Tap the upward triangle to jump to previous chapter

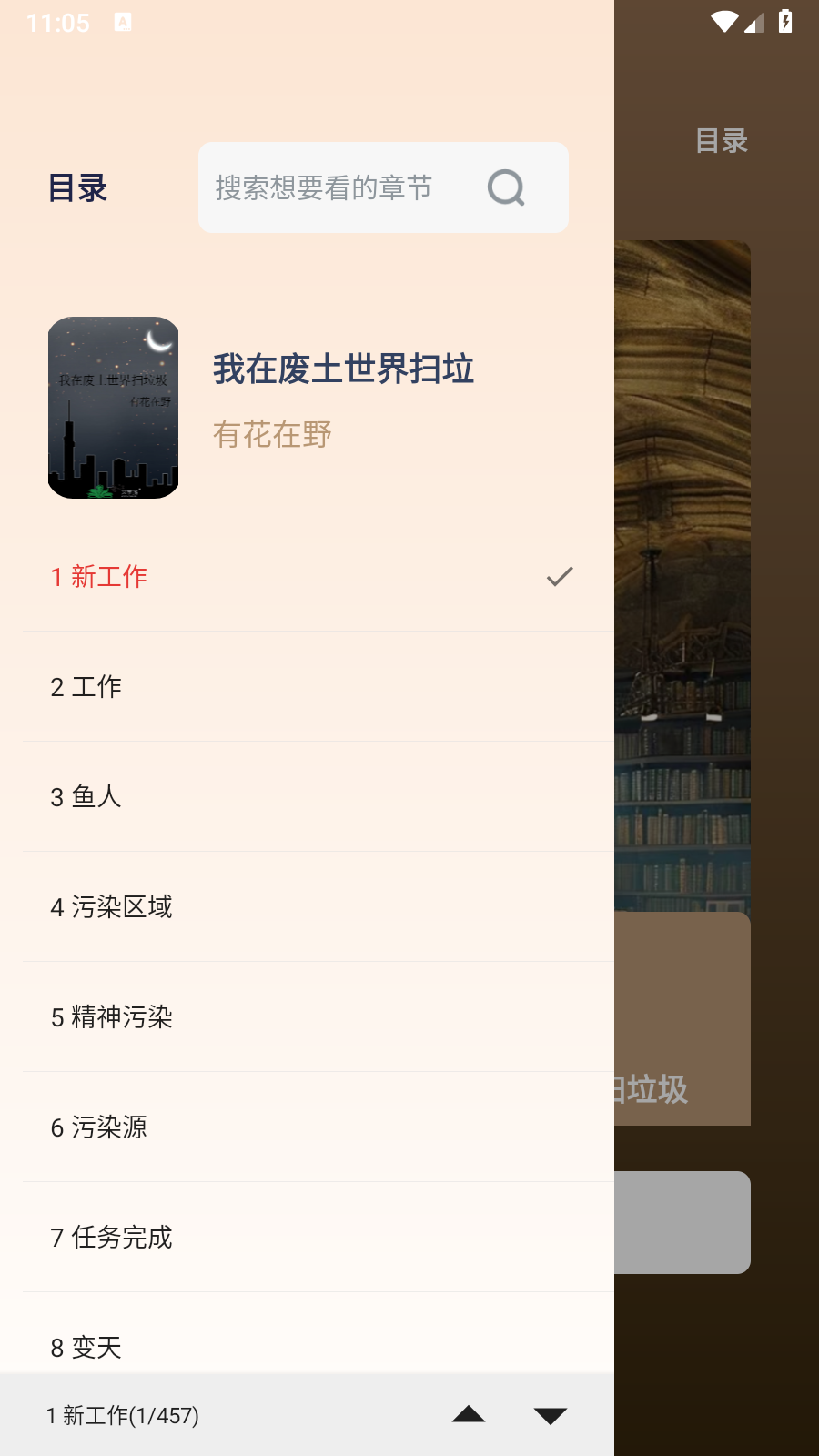point(469,1416)
